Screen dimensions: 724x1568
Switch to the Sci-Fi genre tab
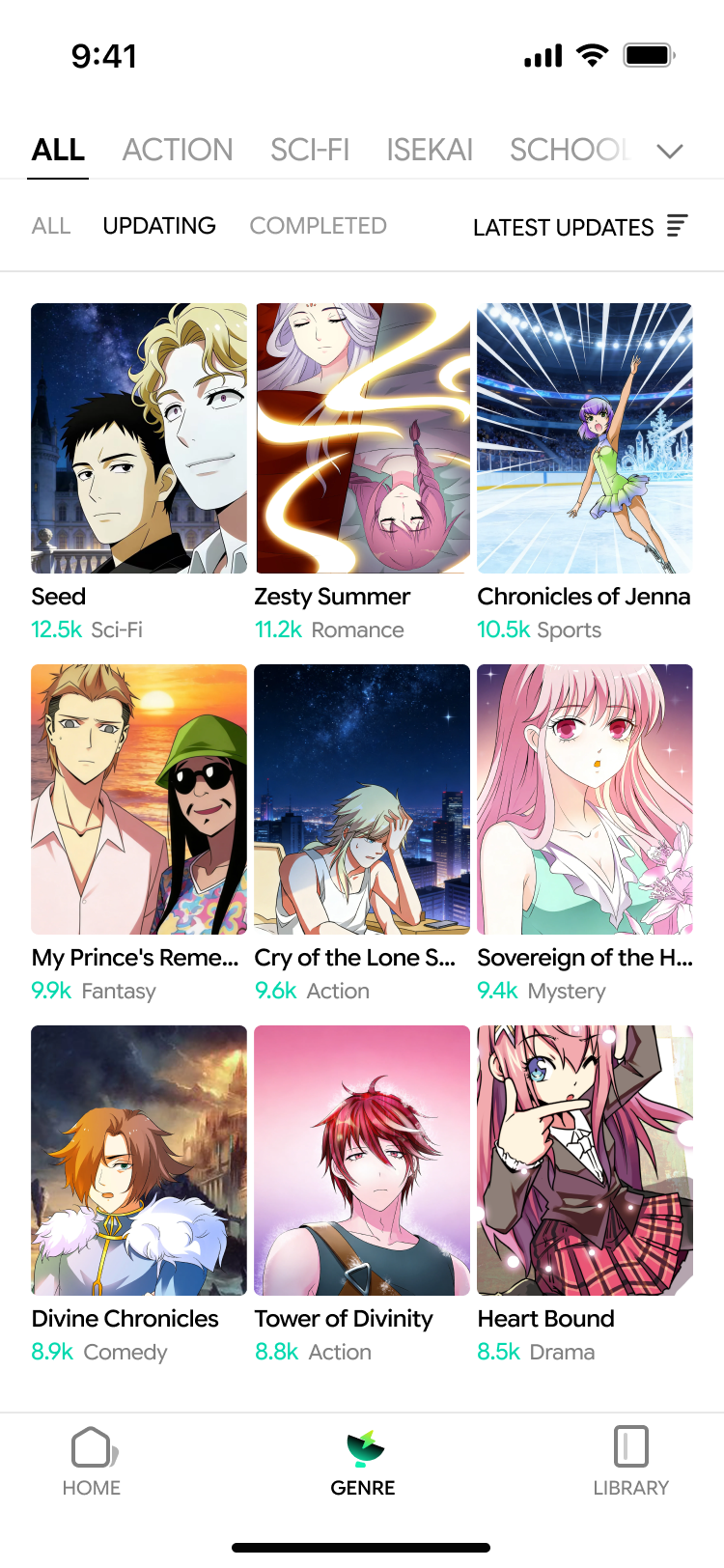(x=310, y=150)
